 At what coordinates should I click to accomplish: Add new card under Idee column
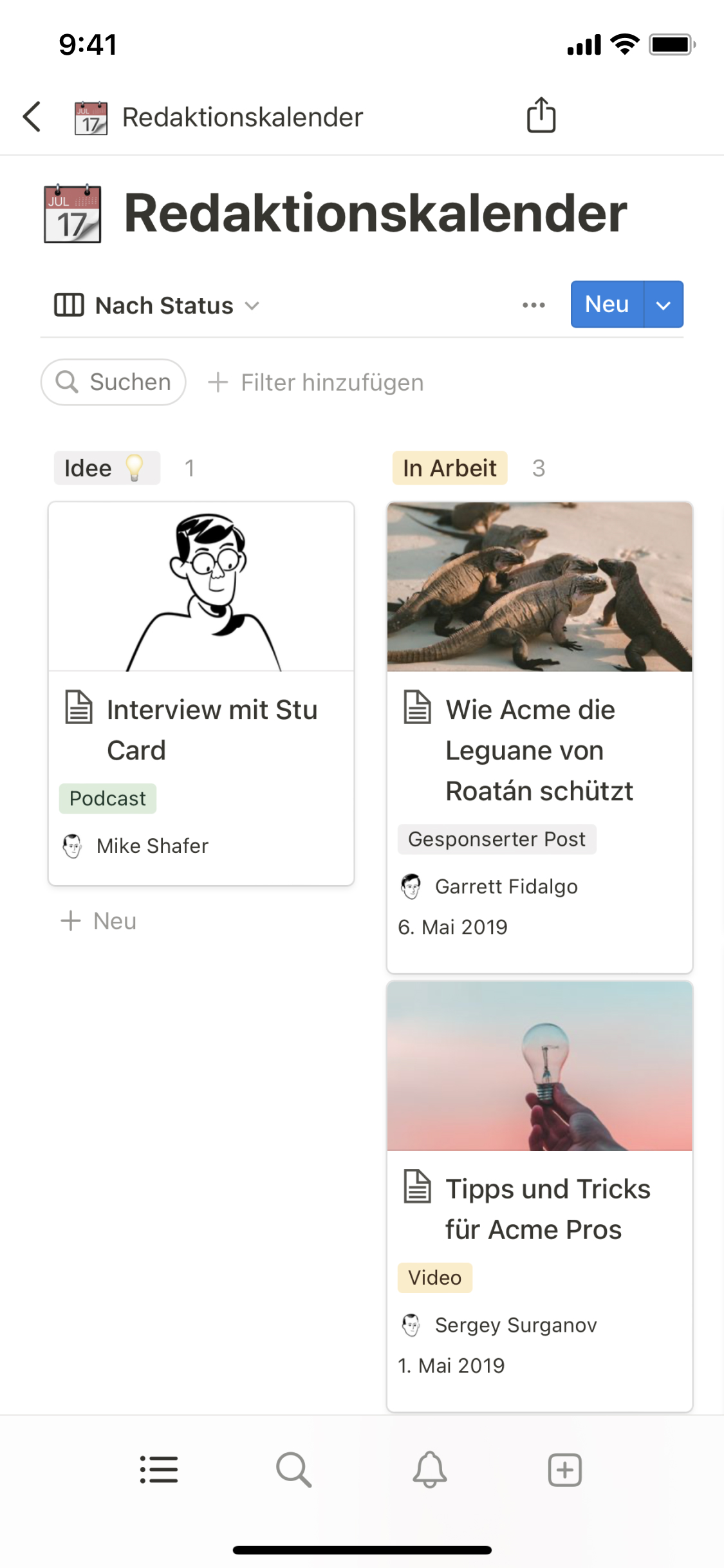[x=99, y=921]
